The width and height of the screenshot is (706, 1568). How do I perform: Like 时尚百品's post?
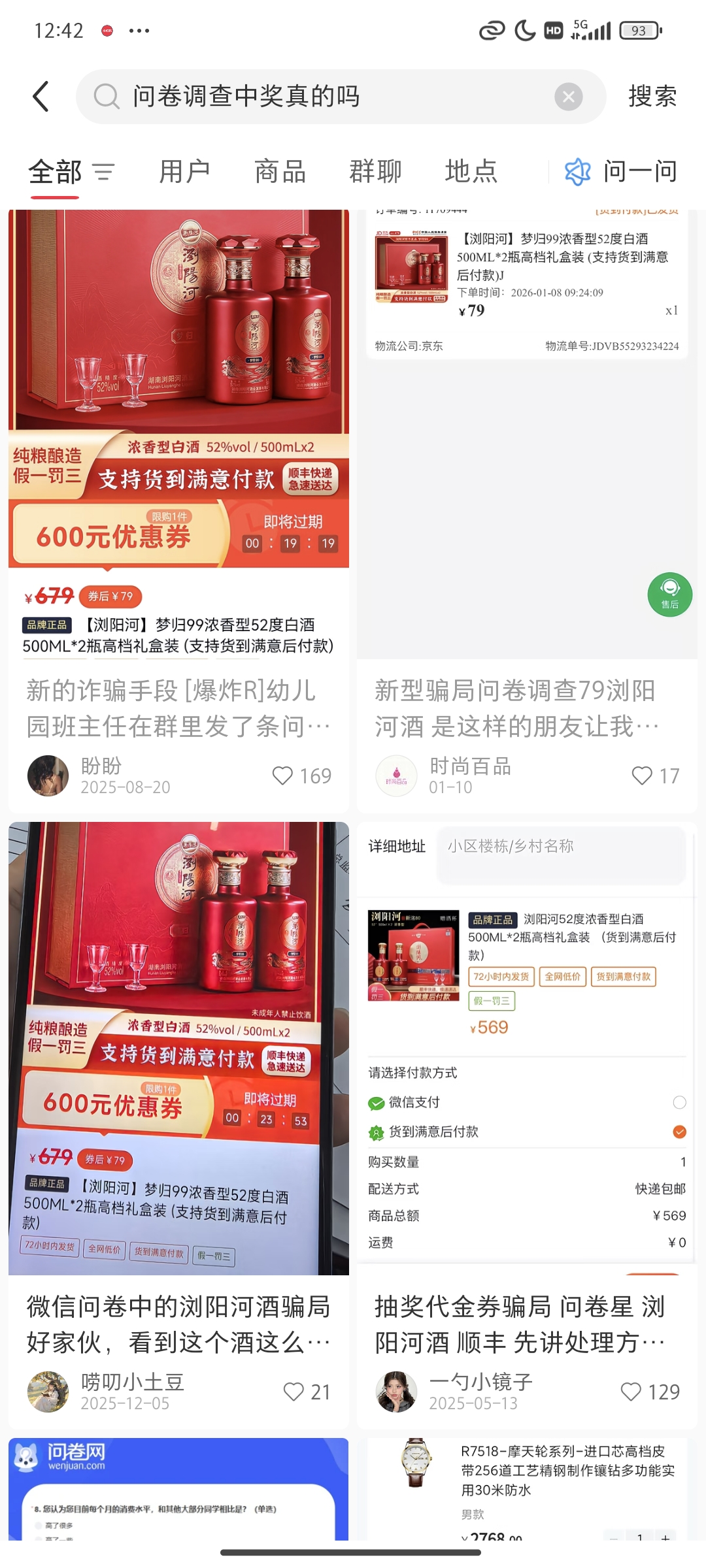click(642, 776)
